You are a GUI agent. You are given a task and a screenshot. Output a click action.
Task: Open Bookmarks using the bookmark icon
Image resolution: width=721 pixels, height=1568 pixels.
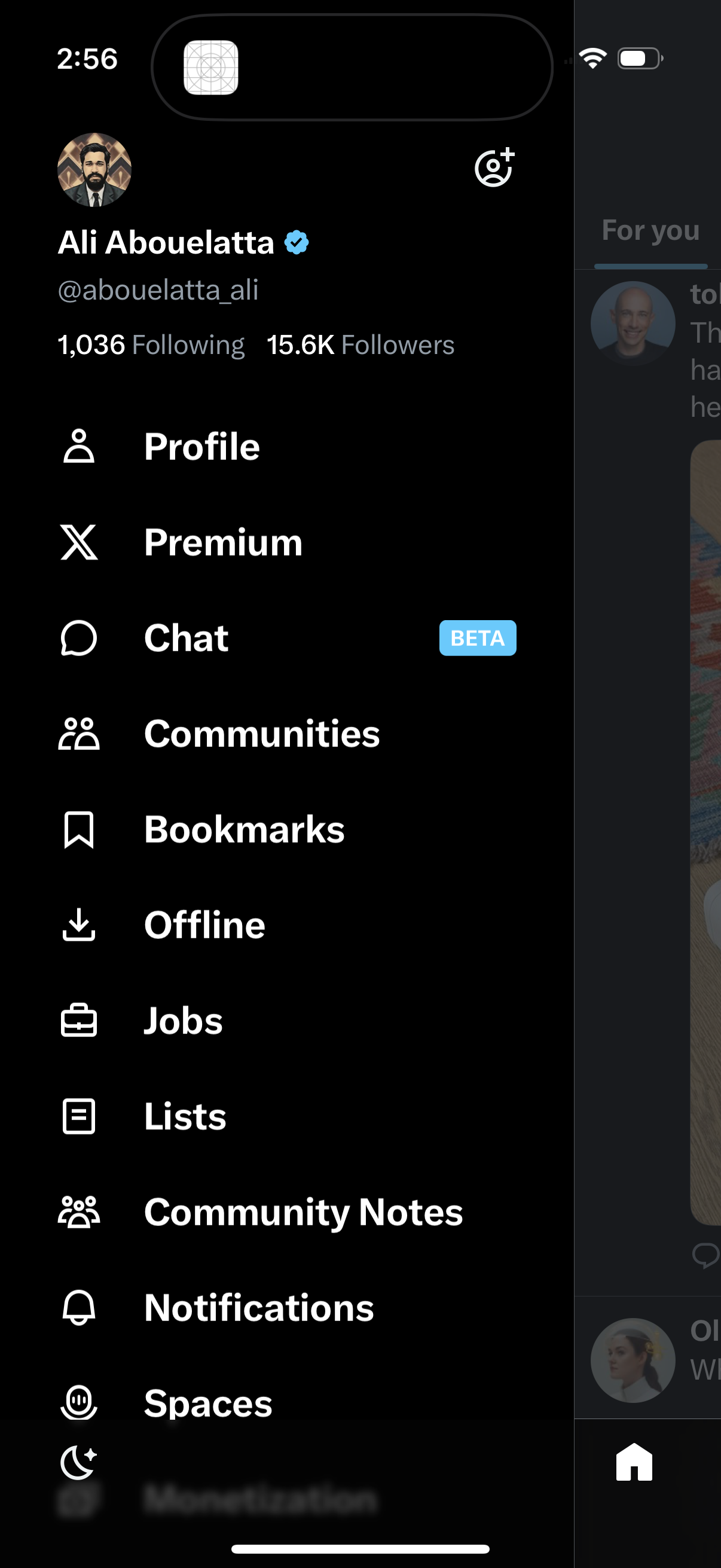pos(79,829)
